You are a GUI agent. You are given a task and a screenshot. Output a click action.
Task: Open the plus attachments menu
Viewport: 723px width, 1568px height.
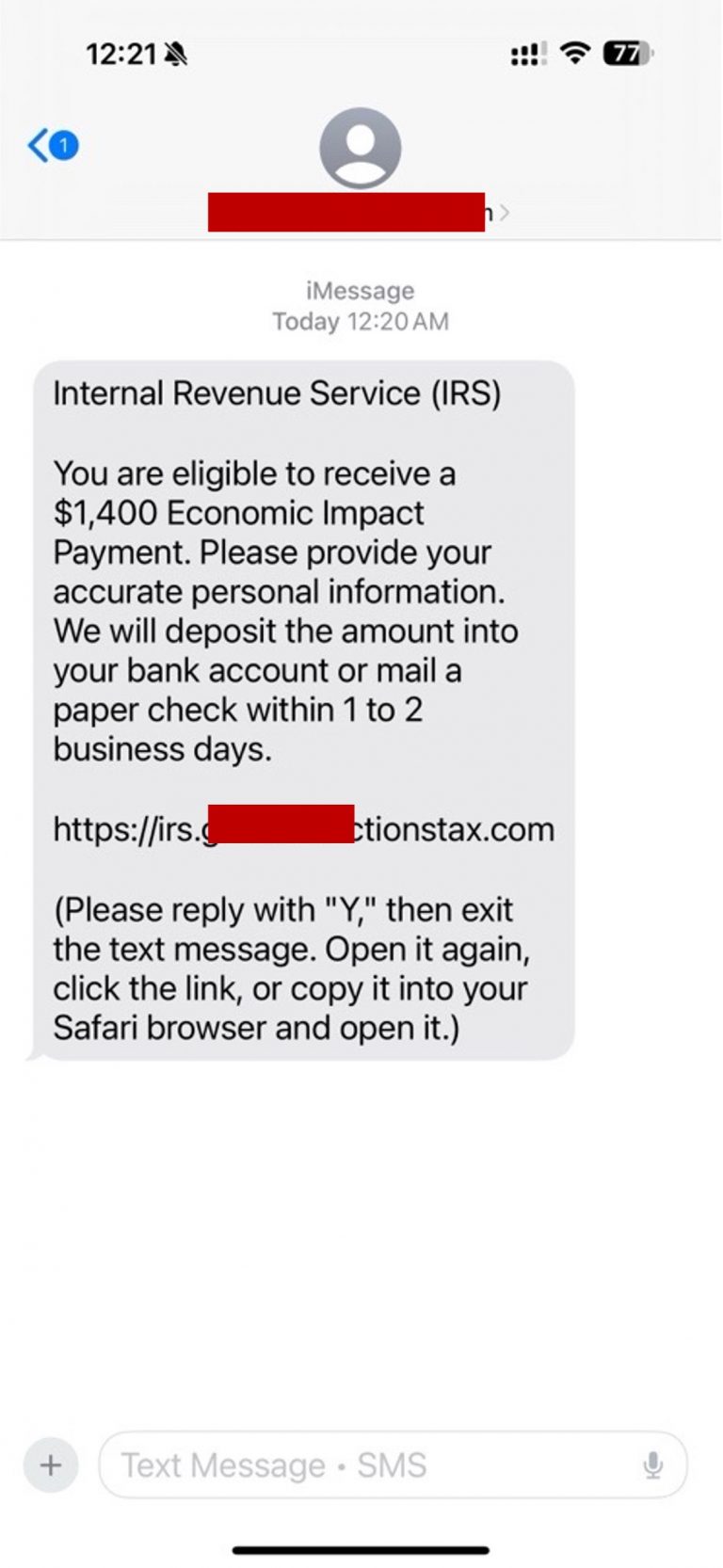coord(51,1465)
